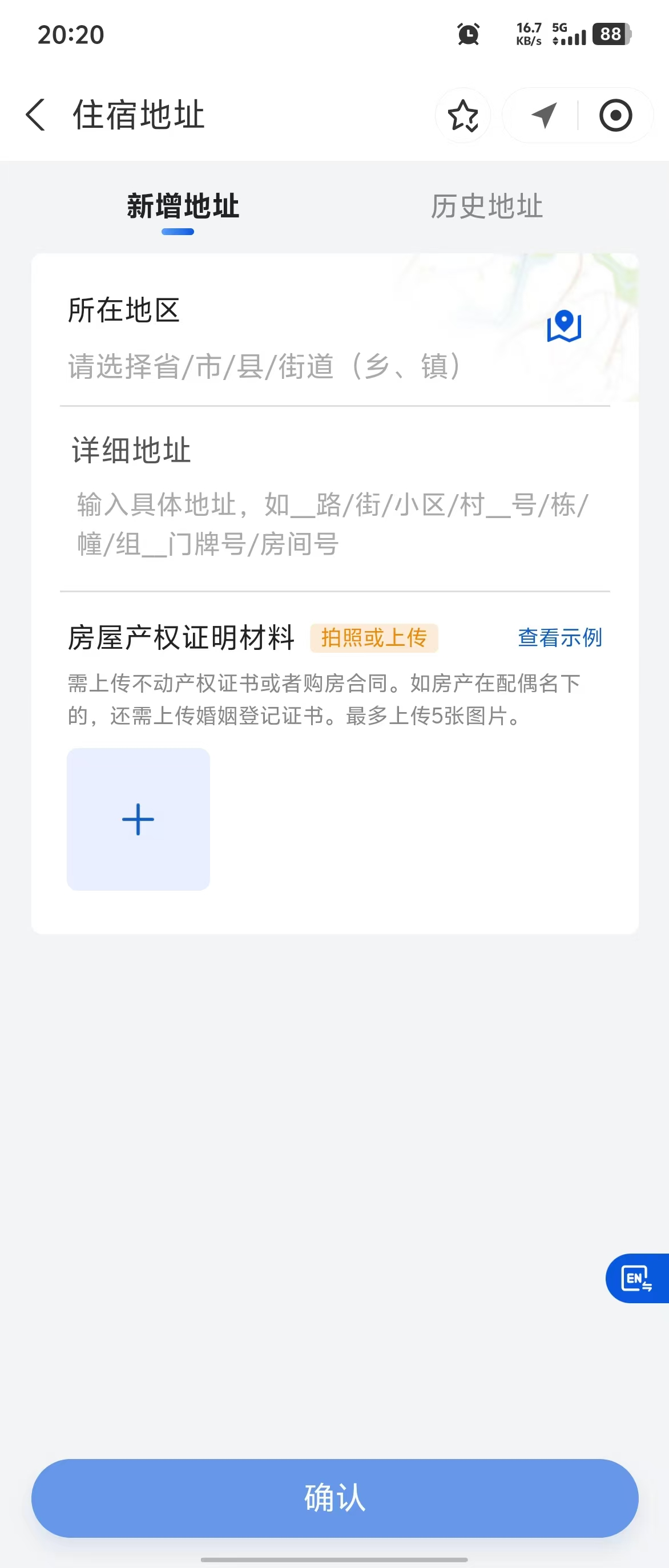Open the EN language switch button
The width and height of the screenshot is (669, 1568).
click(x=636, y=1278)
